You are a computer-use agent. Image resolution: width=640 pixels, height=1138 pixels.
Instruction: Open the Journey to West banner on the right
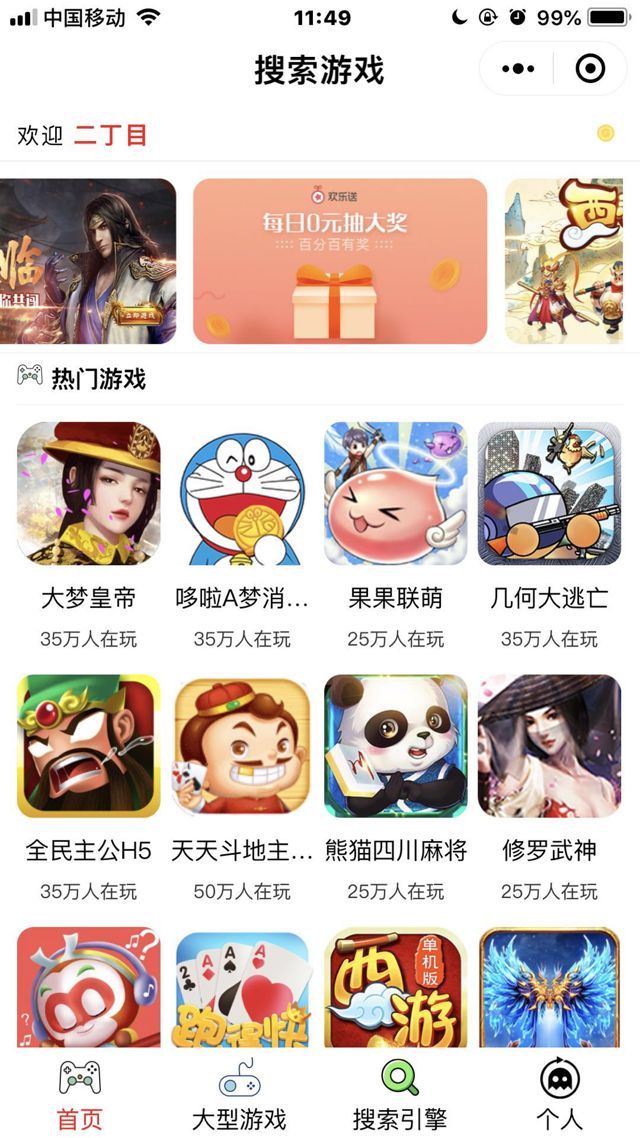(572, 261)
